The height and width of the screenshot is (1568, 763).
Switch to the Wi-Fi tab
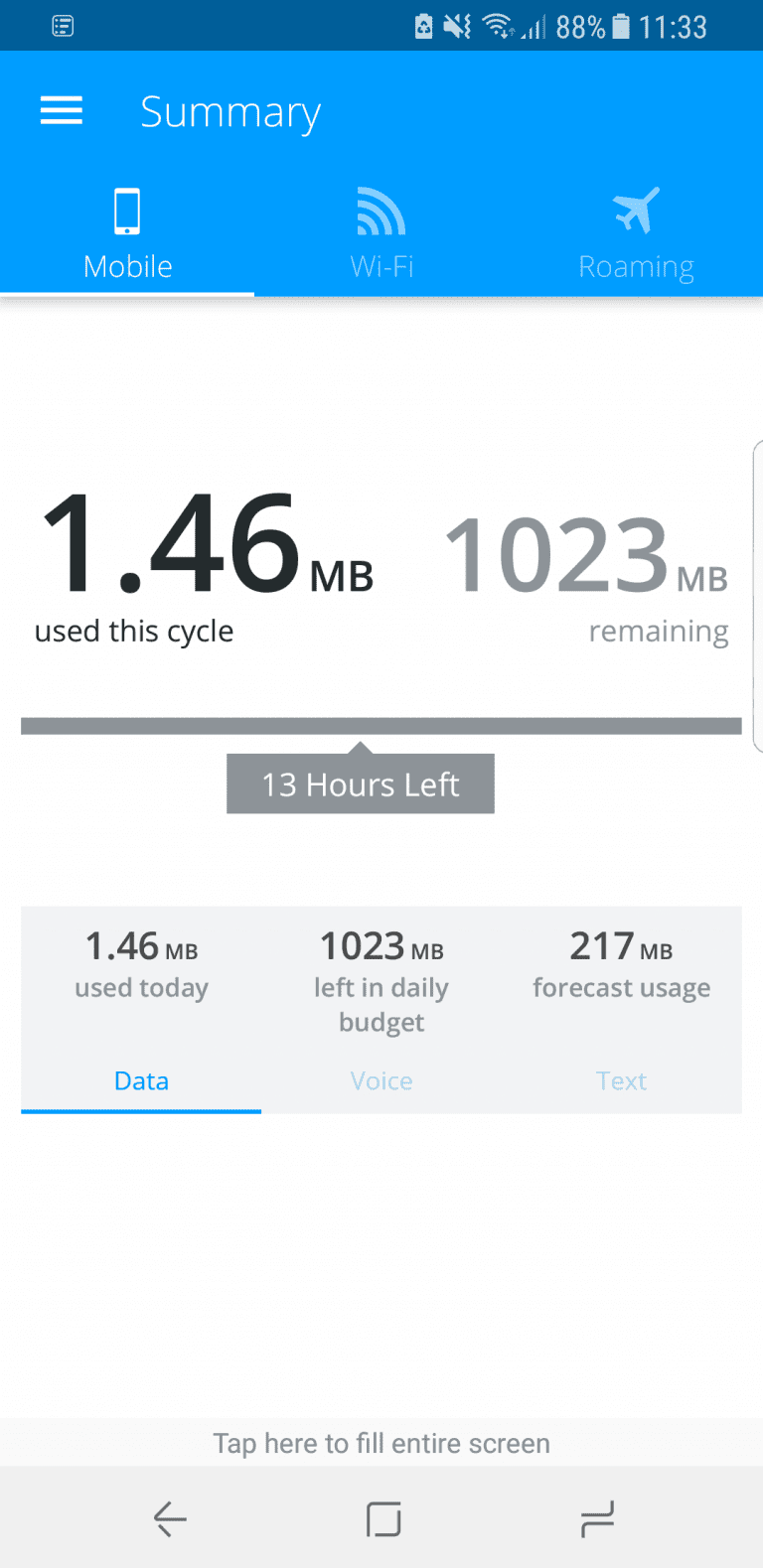coord(381,233)
